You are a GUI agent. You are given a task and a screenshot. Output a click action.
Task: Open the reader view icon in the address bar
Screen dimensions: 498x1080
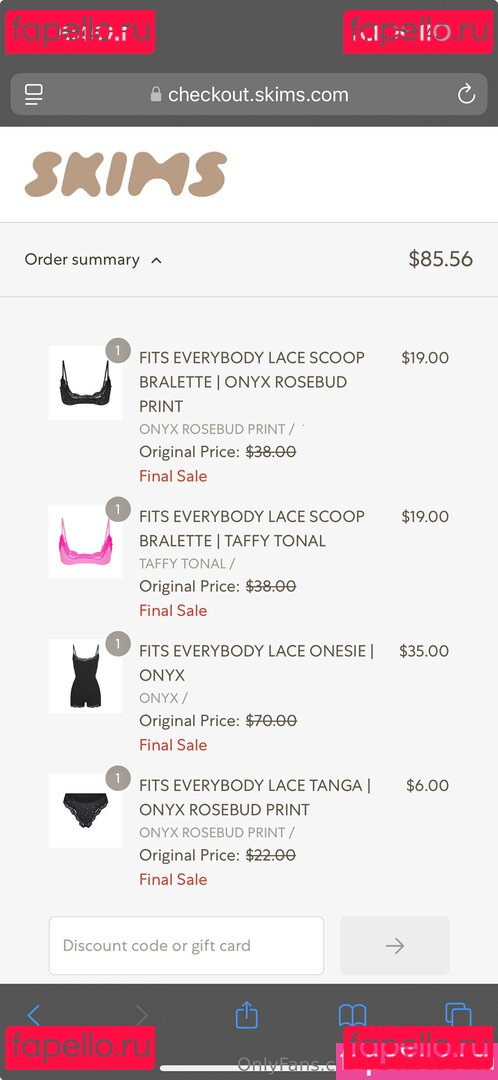coord(33,94)
